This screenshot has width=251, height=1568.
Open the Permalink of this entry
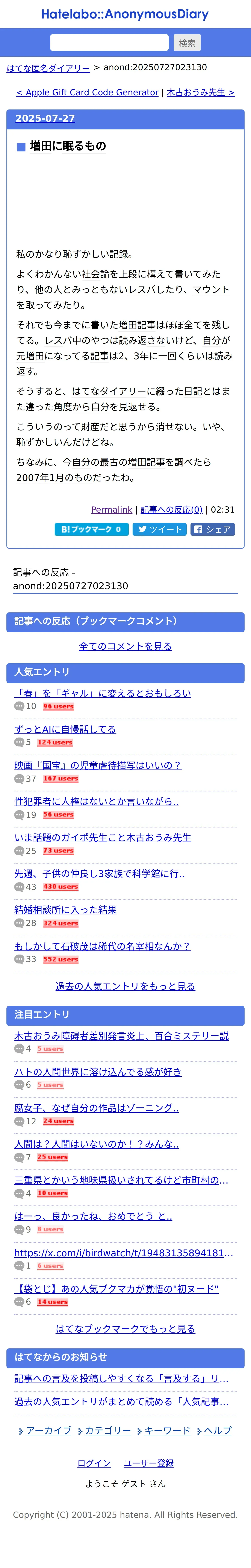[x=112, y=510]
